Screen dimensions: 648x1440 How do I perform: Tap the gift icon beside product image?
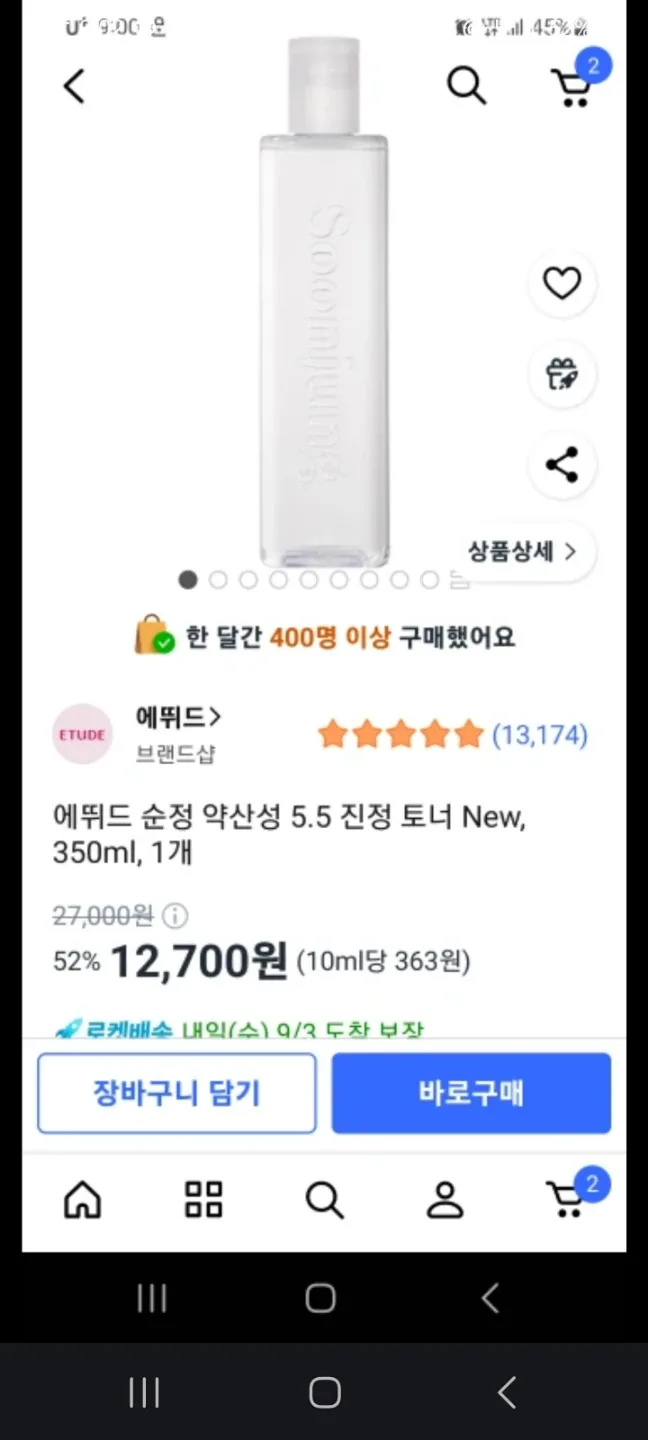click(x=561, y=374)
